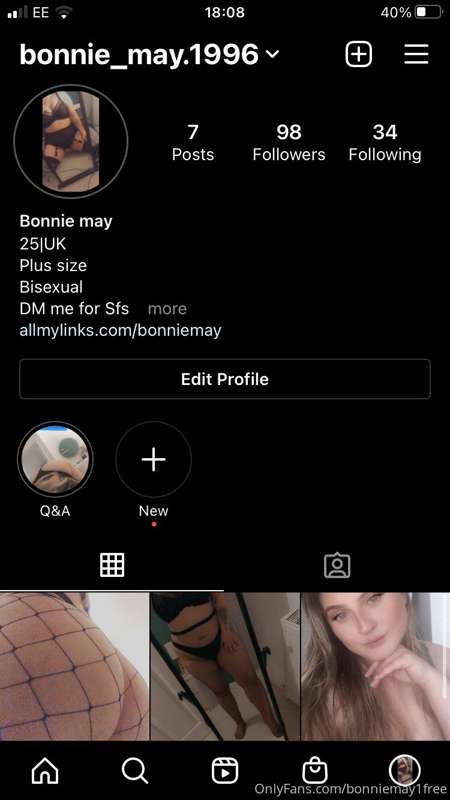Open the mirror selfie post

tap(225, 666)
